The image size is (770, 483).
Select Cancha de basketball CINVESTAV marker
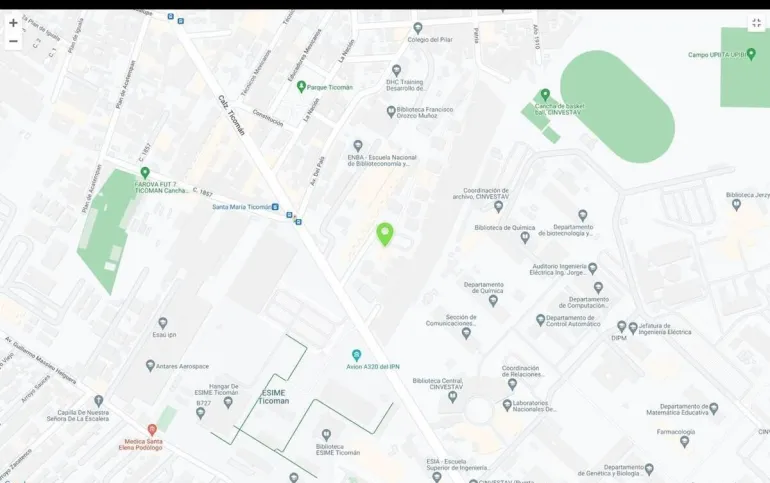(545, 95)
